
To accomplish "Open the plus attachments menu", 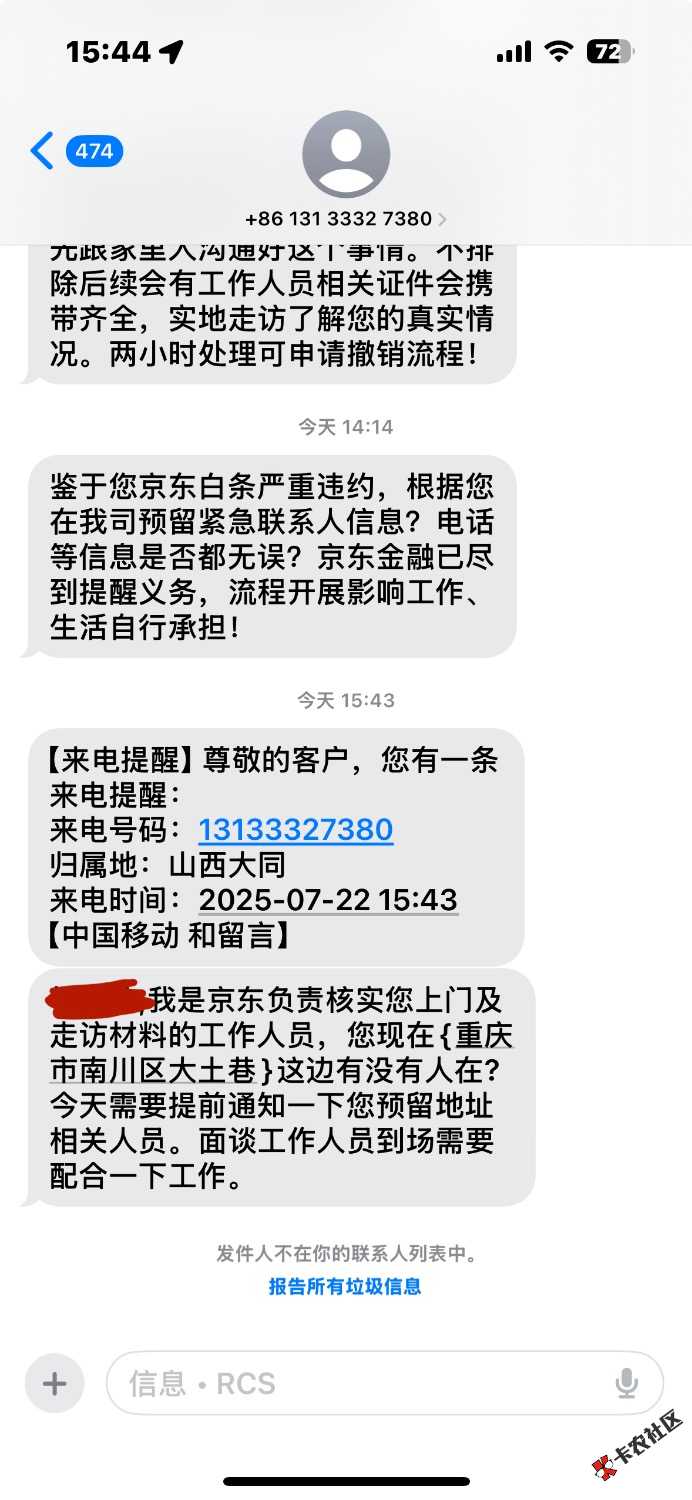I will (54, 1384).
